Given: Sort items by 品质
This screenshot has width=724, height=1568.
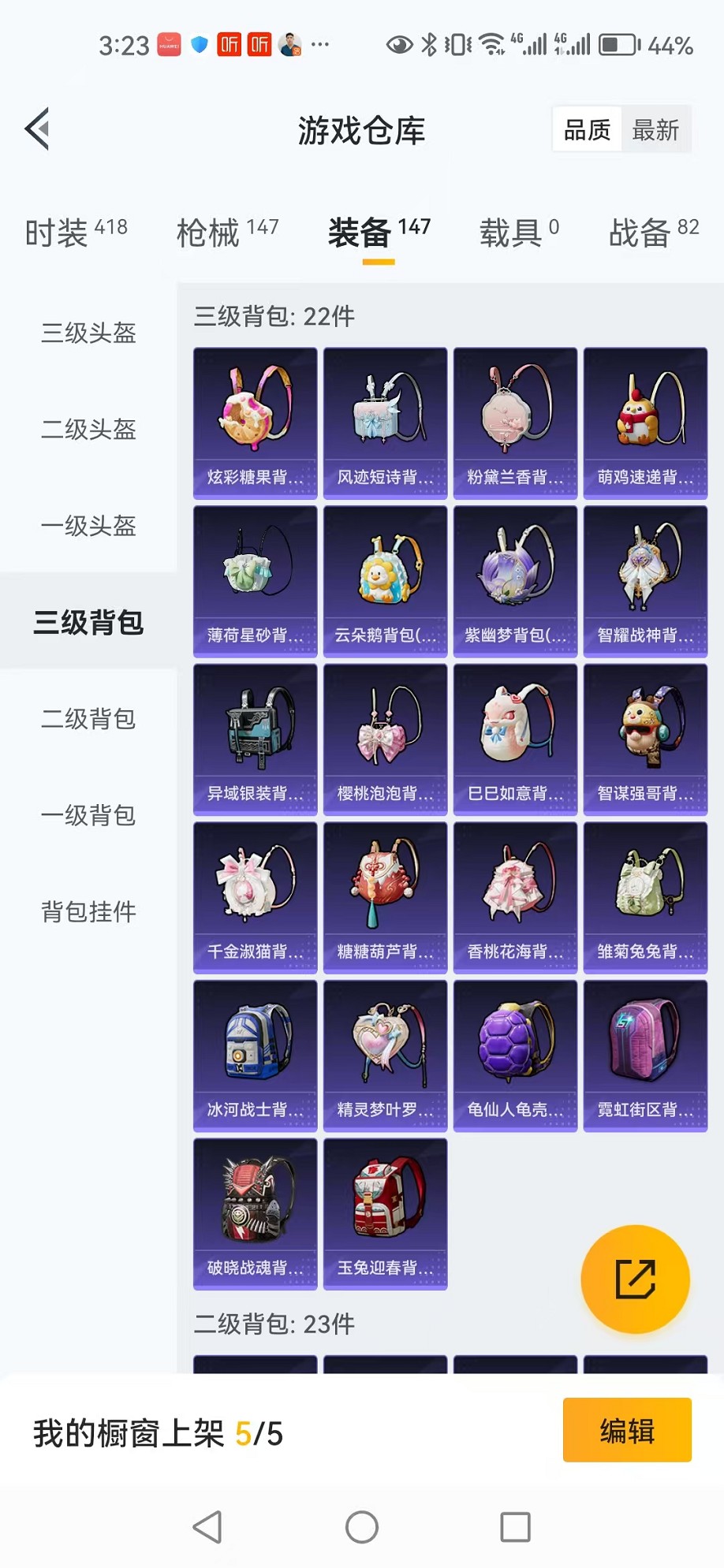Looking at the screenshot, I should (x=588, y=130).
